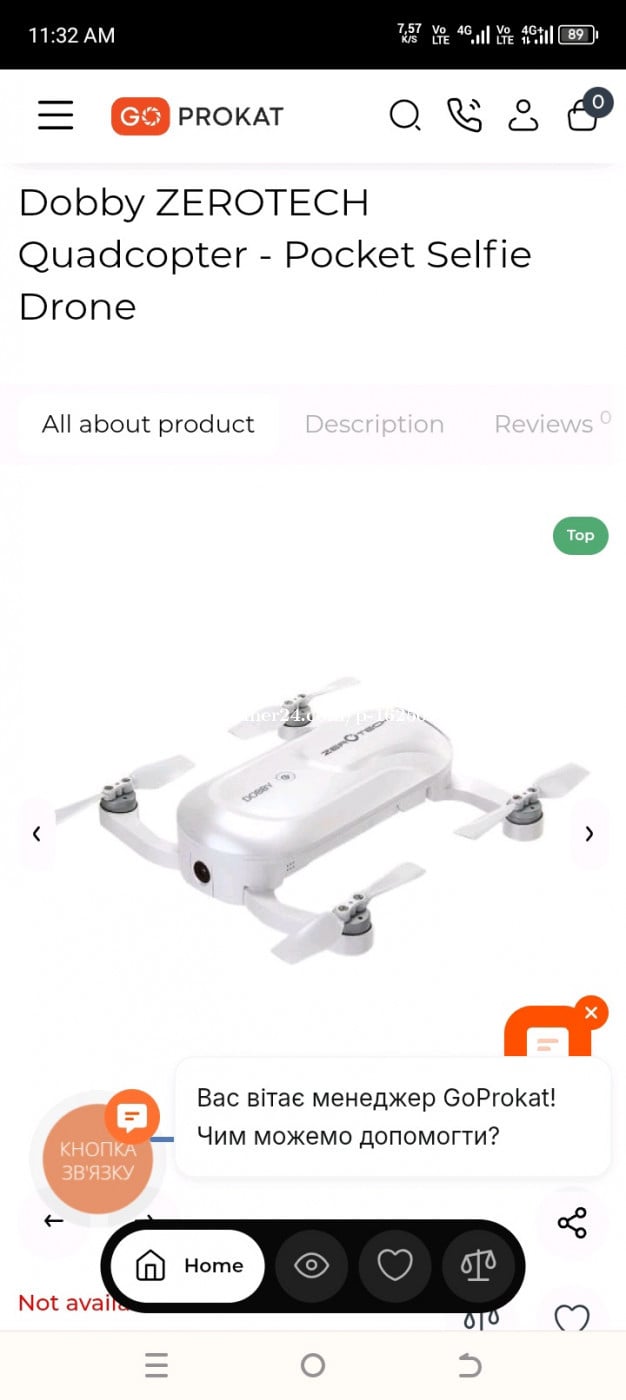Show the previous product image
The height and width of the screenshot is (1400, 626).
[x=37, y=833]
